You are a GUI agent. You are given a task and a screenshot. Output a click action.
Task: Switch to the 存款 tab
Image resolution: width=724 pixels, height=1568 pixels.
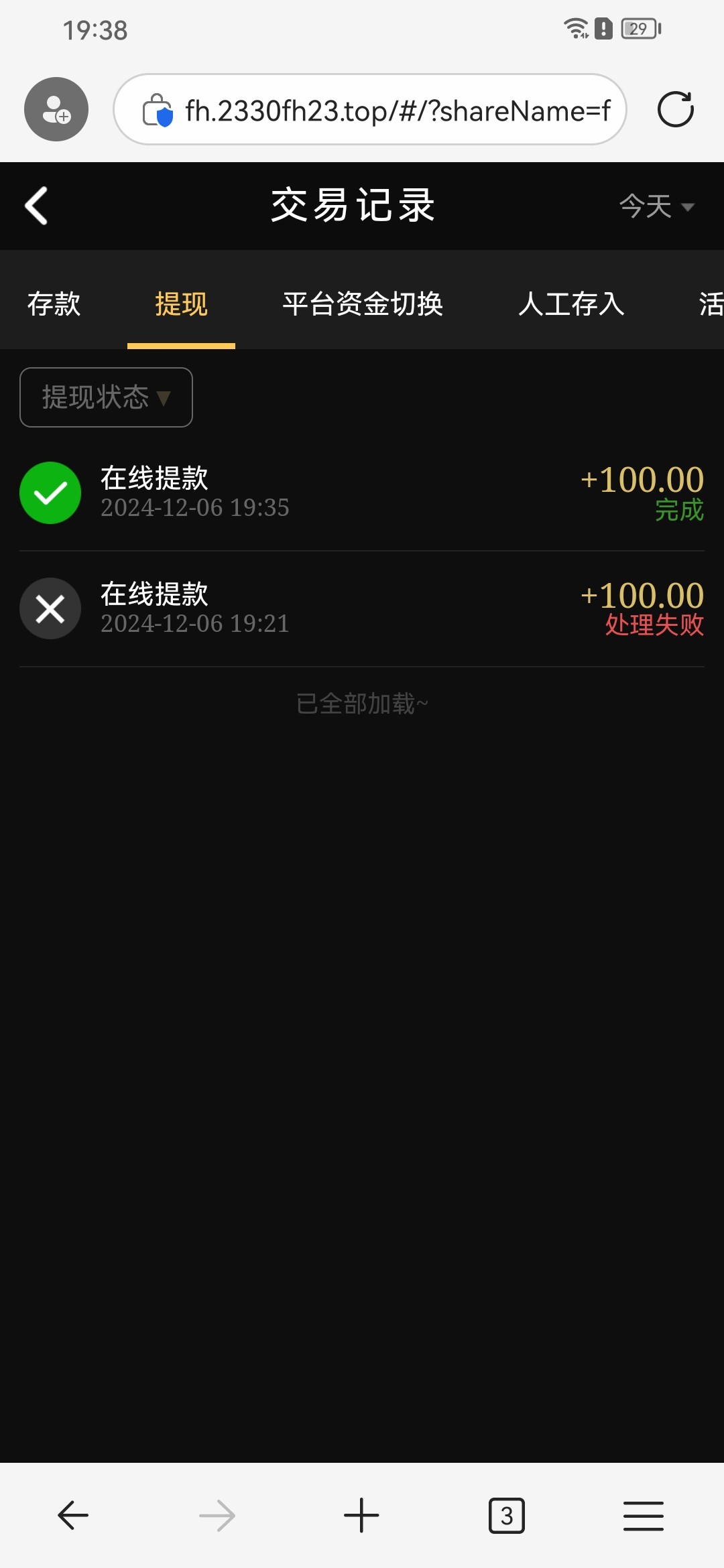[x=54, y=304]
